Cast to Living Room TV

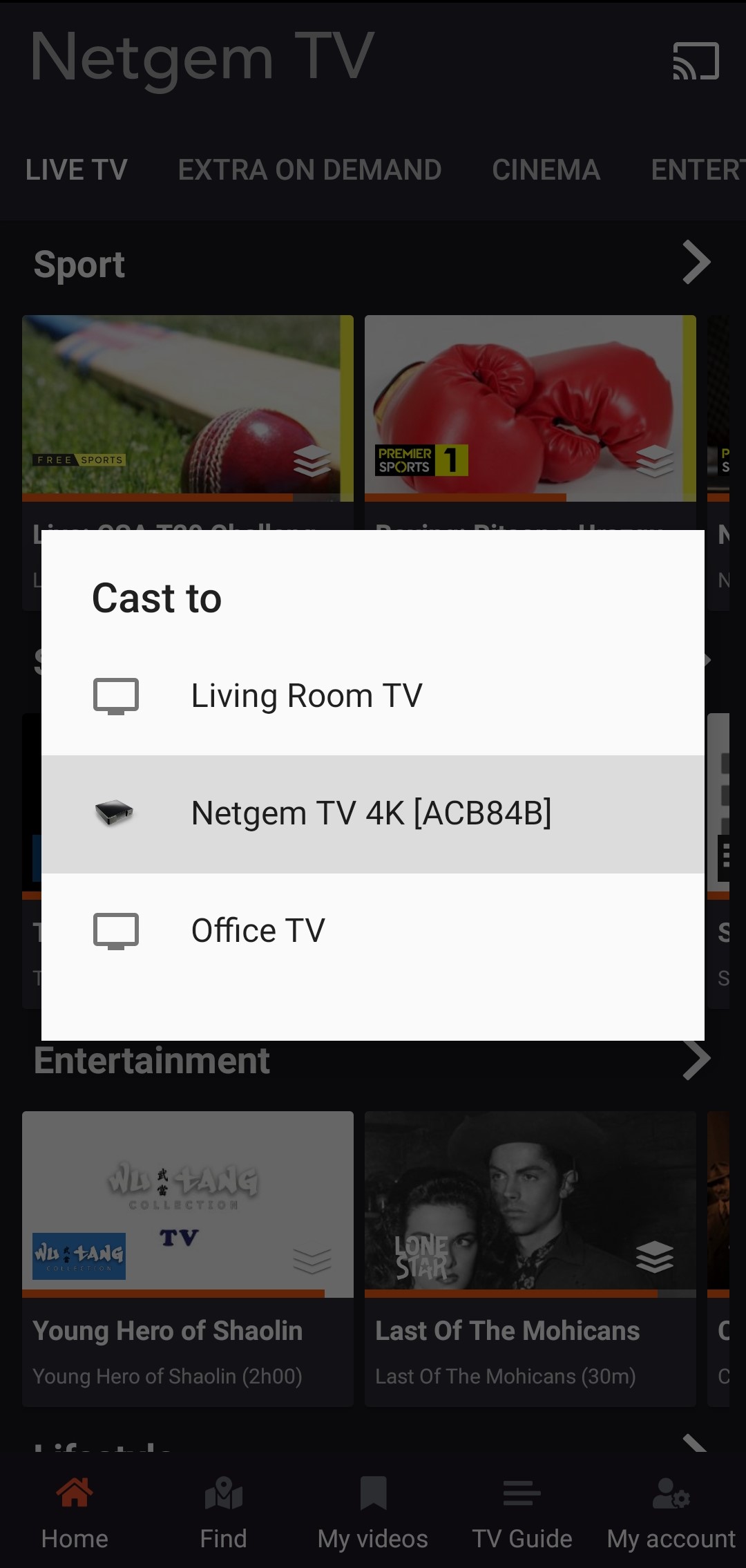coord(373,696)
